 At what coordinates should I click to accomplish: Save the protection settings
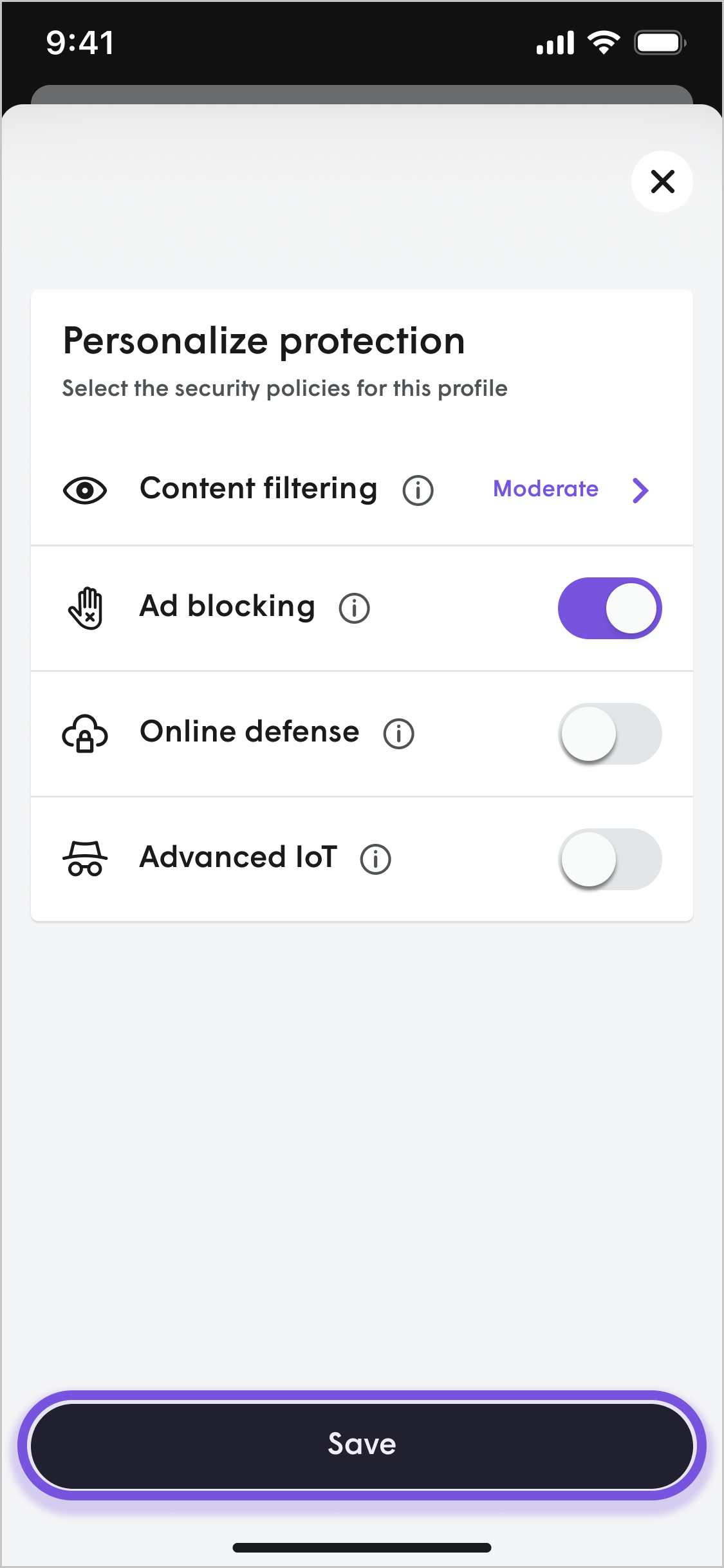click(x=362, y=1445)
